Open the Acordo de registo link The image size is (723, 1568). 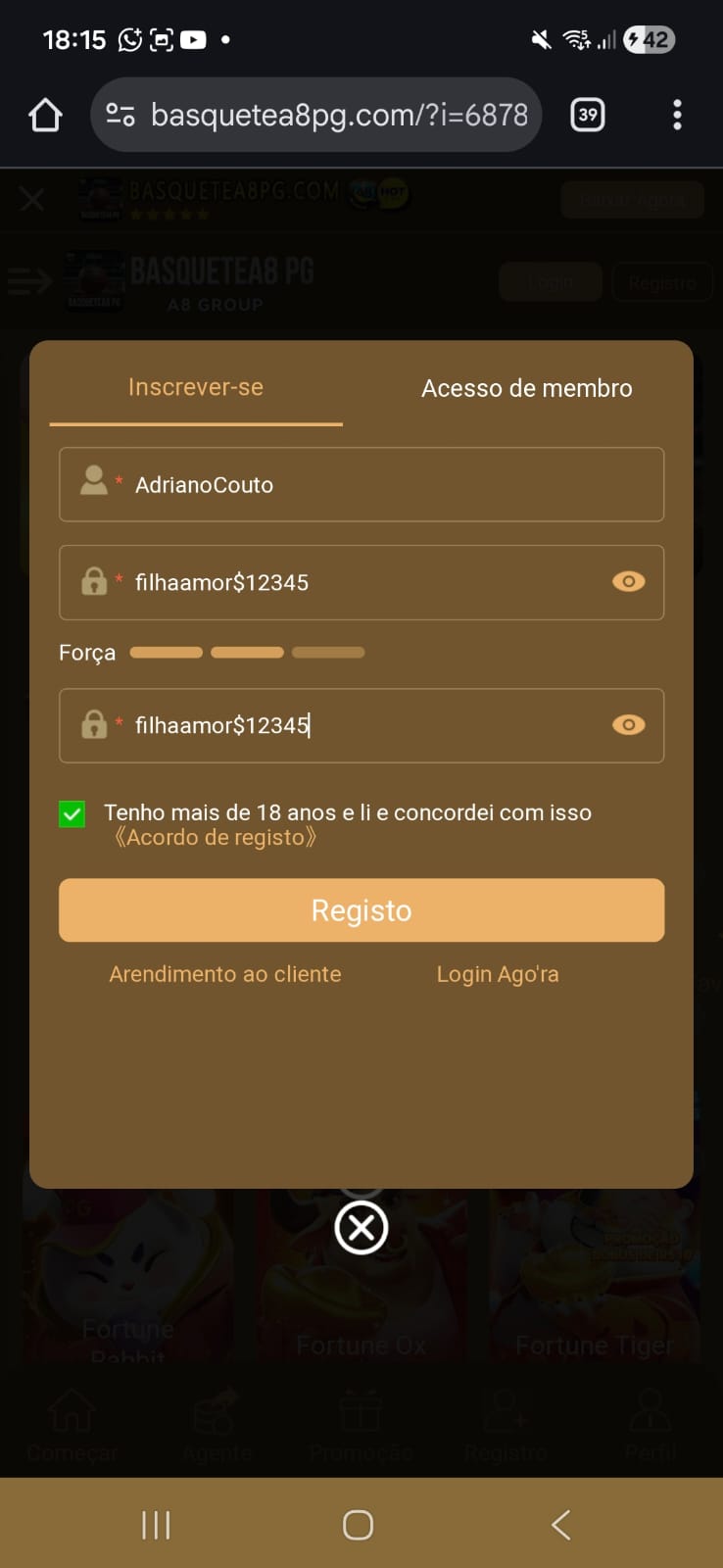pyautogui.click(x=216, y=838)
